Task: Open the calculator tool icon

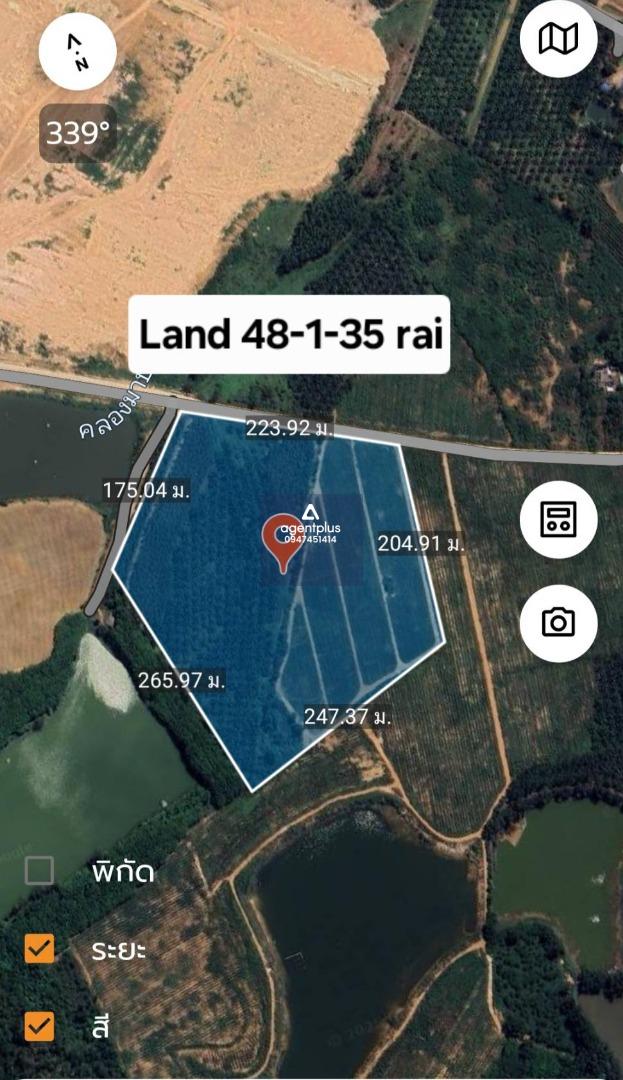Action: pyautogui.click(x=558, y=519)
